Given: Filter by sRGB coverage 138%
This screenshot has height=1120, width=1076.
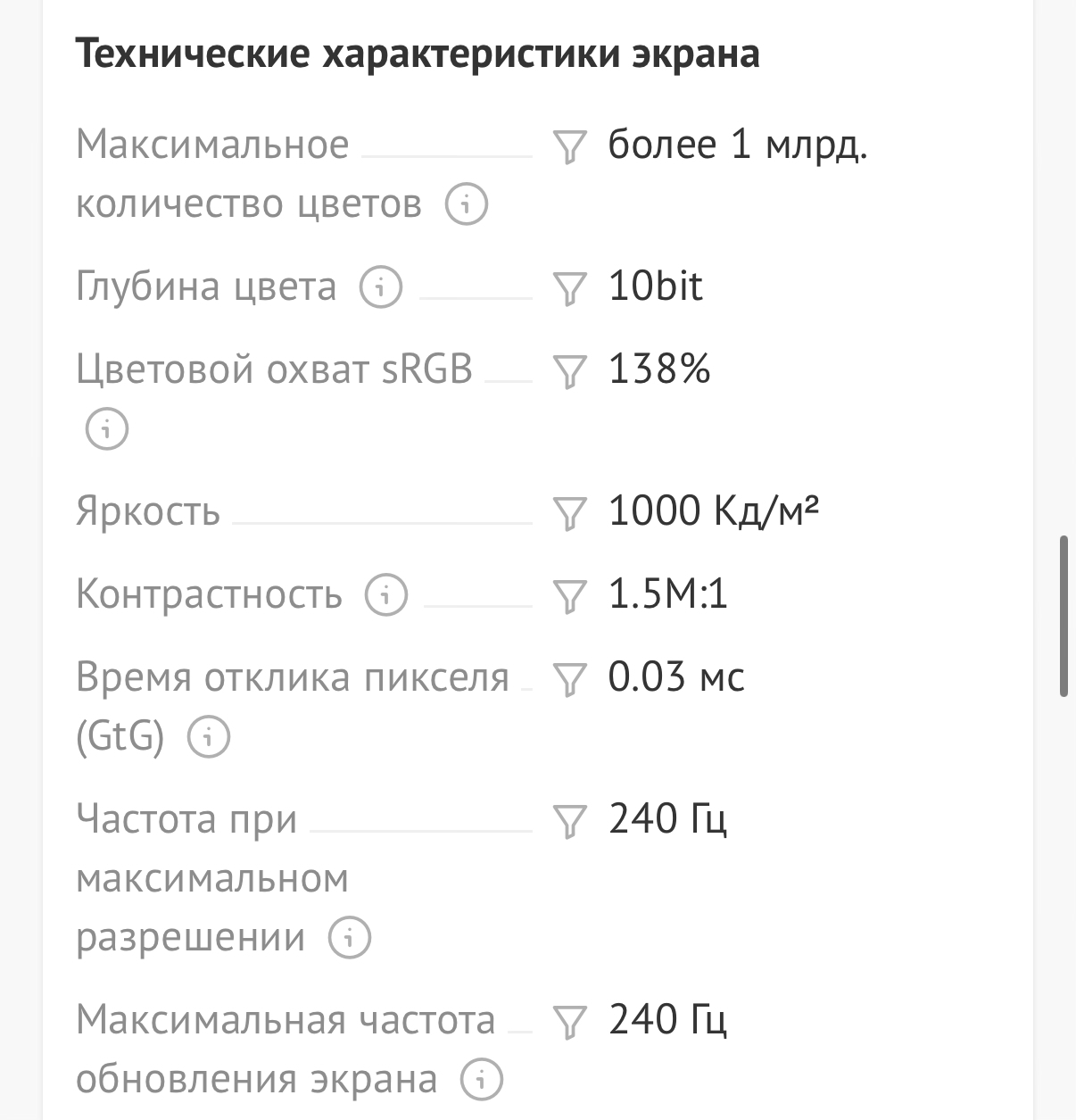Looking at the screenshot, I should point(569,371).
